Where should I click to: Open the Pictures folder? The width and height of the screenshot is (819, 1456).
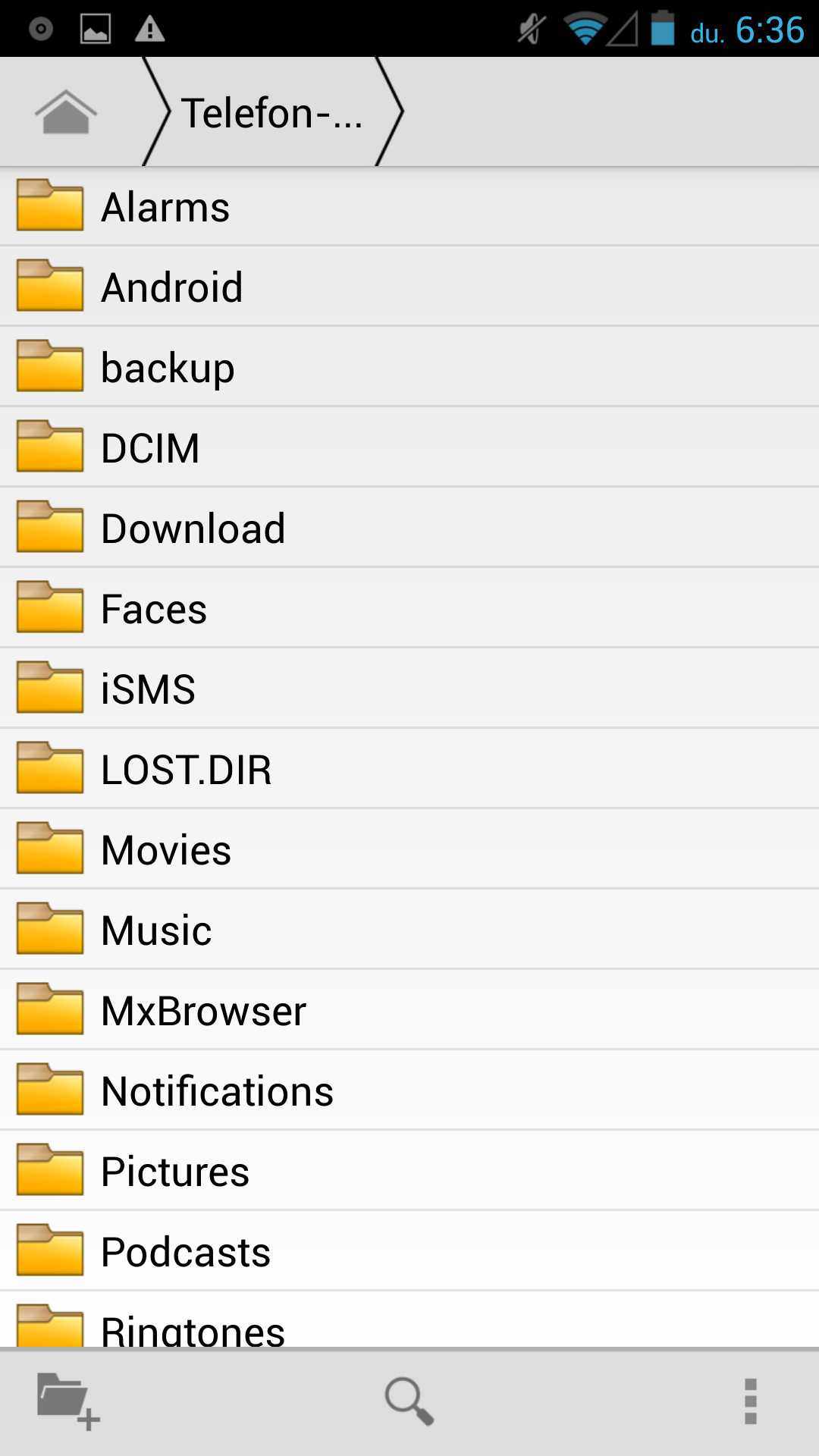point(409,1171)
